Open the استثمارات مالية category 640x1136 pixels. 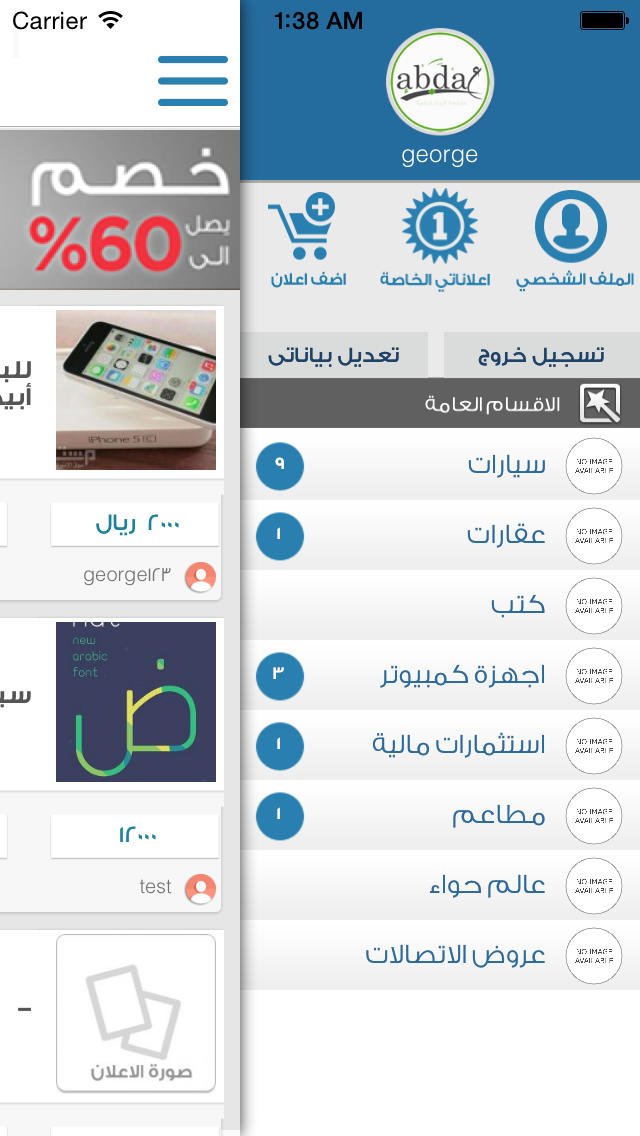point(440,746)
